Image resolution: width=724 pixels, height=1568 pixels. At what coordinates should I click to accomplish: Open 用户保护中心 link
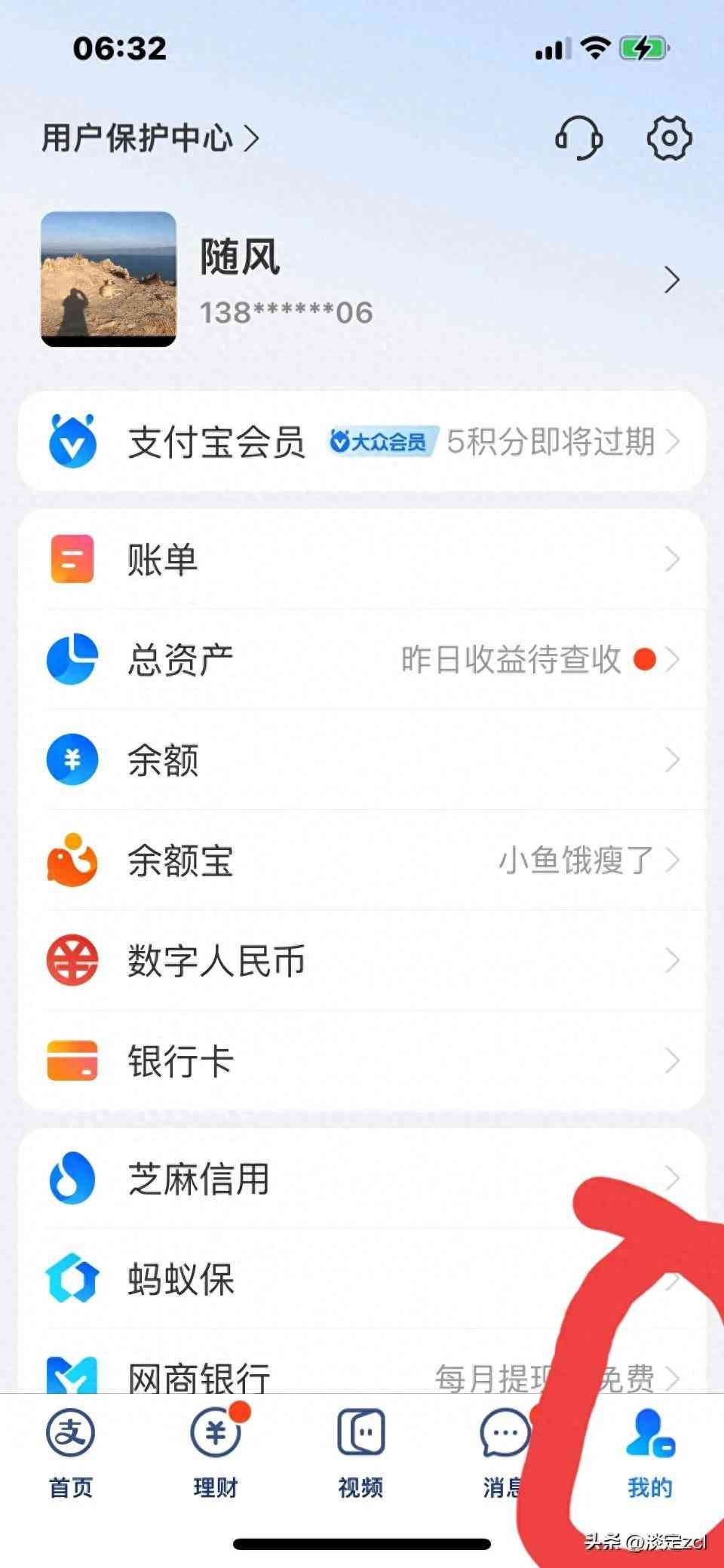coord(151,138)
